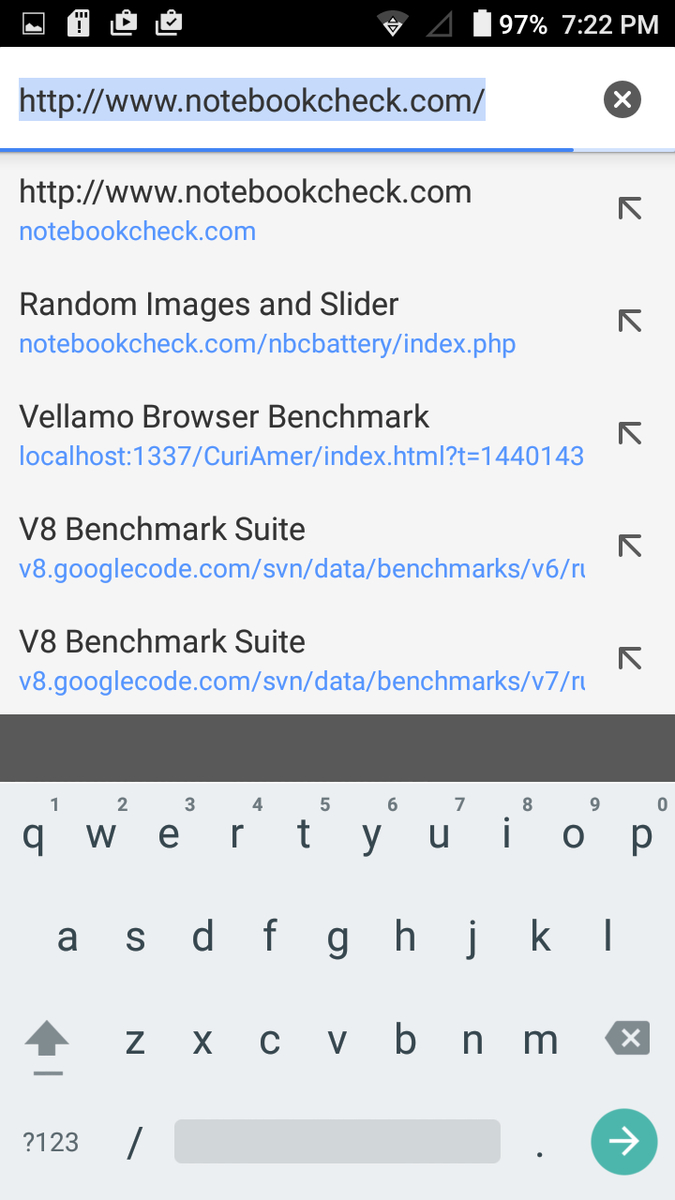Insert notebookcheck.com suggestion using its arrow icon
The height and width of the screenshot is (1200, 675).
(629, 209)
